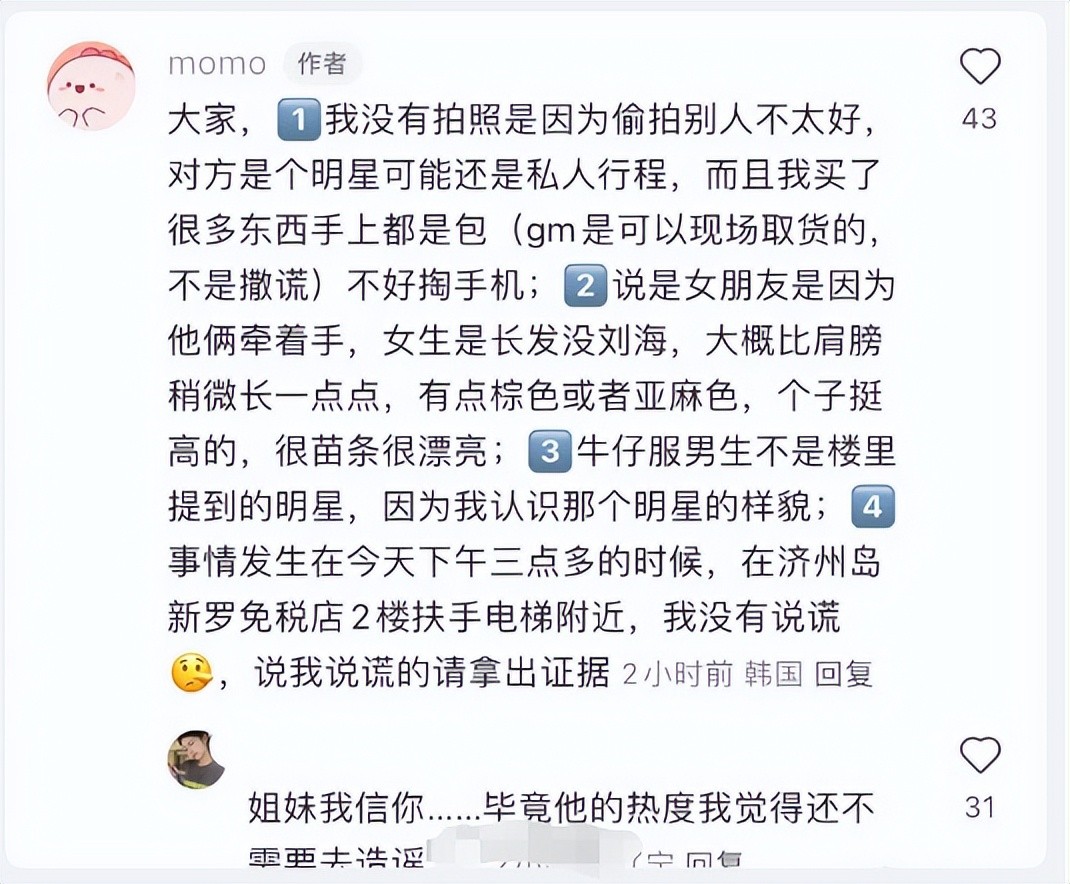
Task: Open the momo username
Action: [x=217, y=64]
